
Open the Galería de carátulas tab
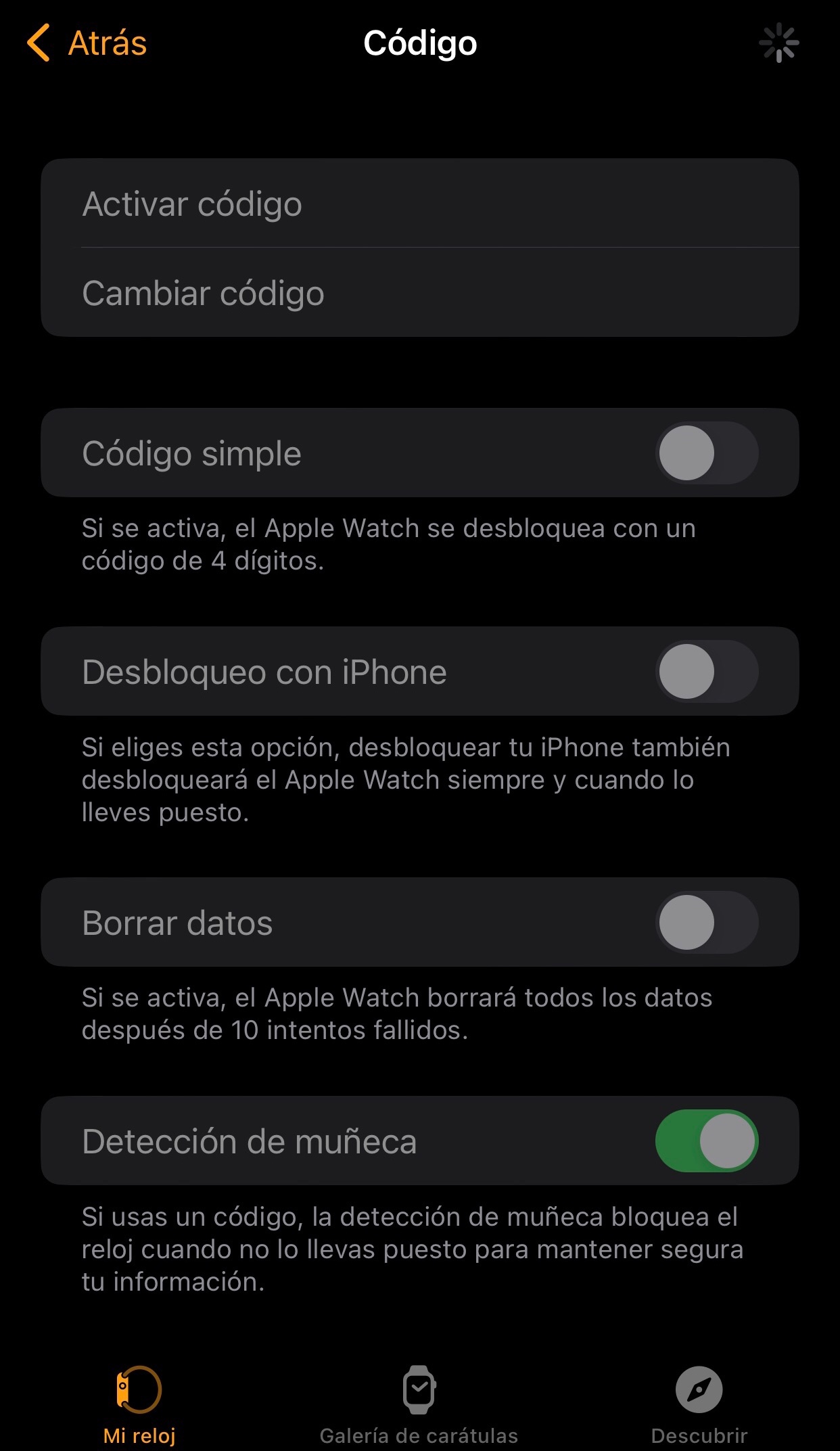click(419, 1404)
